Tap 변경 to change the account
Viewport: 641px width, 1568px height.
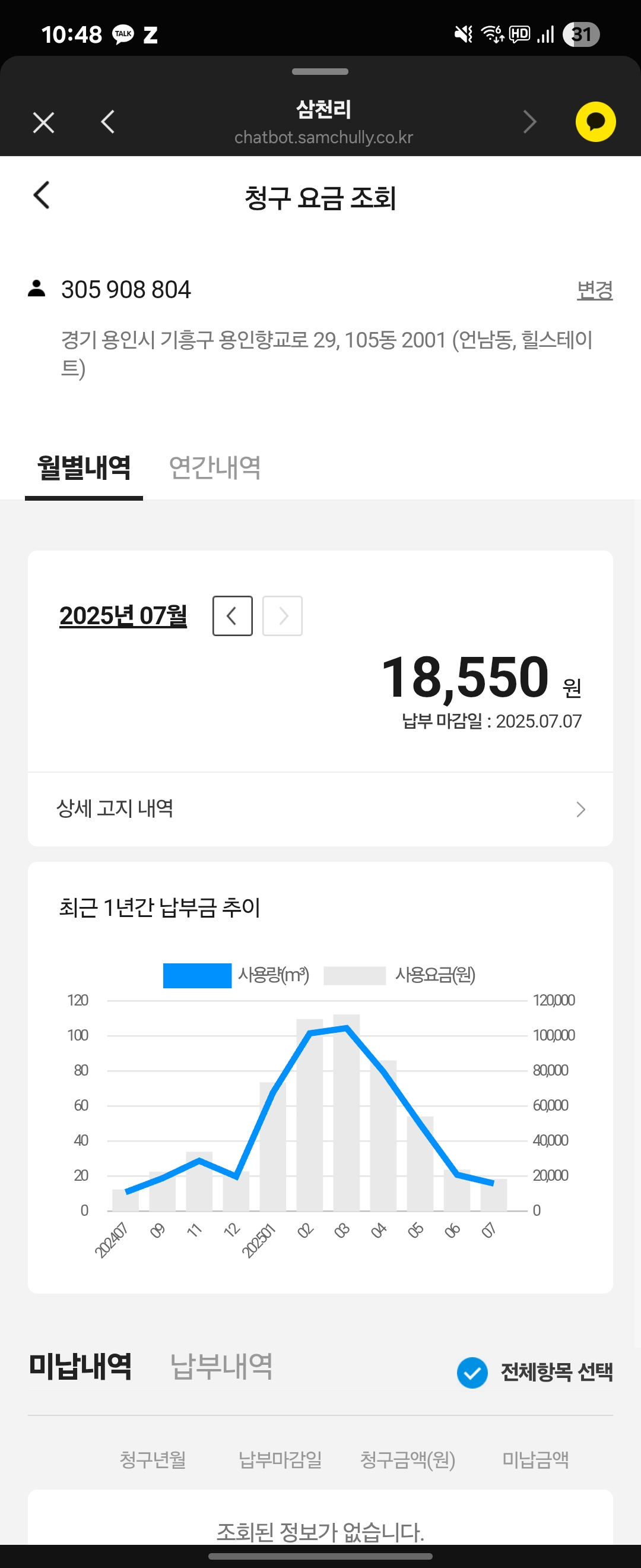594,290
